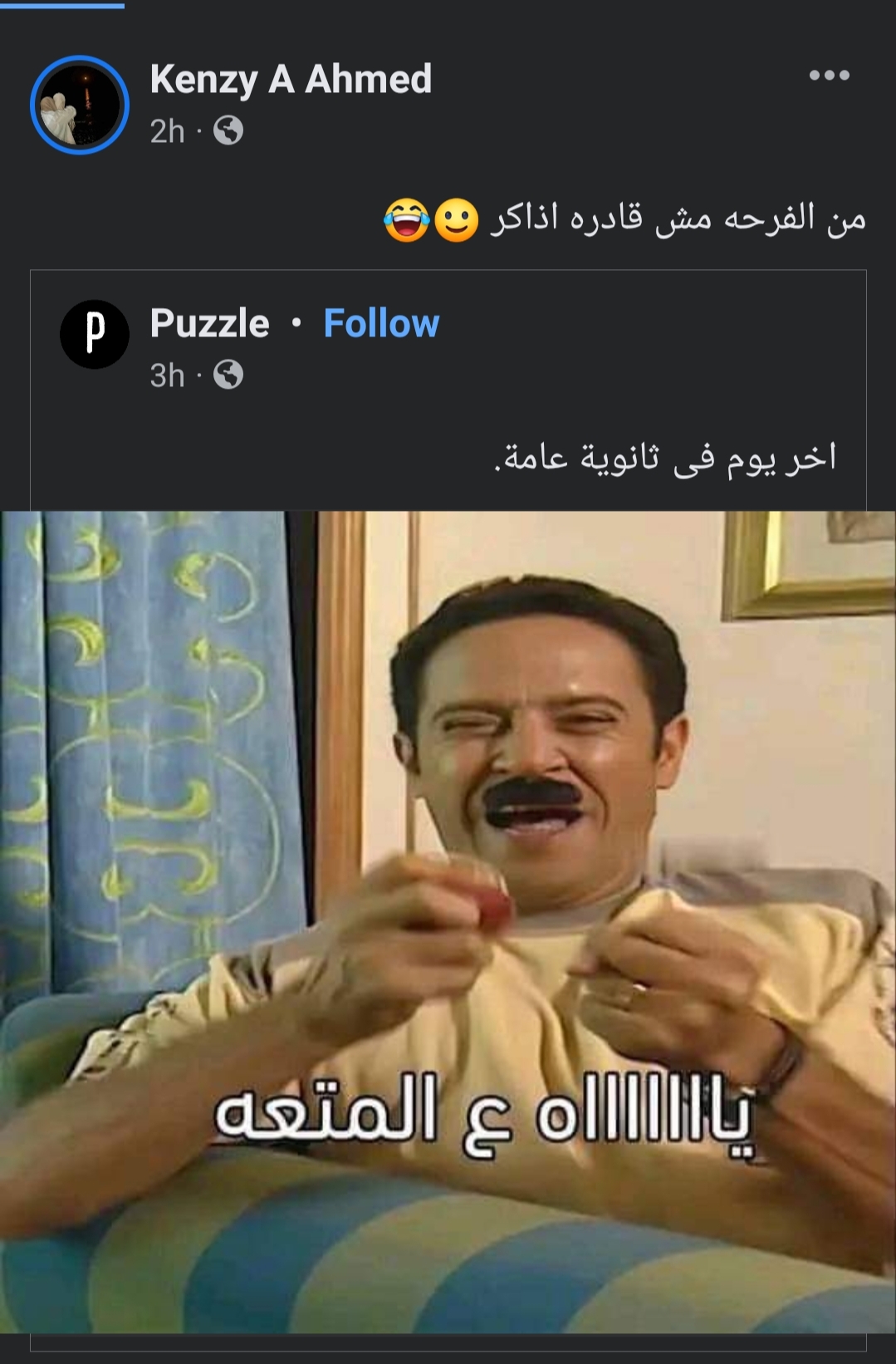Open Kenzy A Ahmed's profile picture
The width and height of the screenshot is (896, 1364).
click(x=80, y=105)
